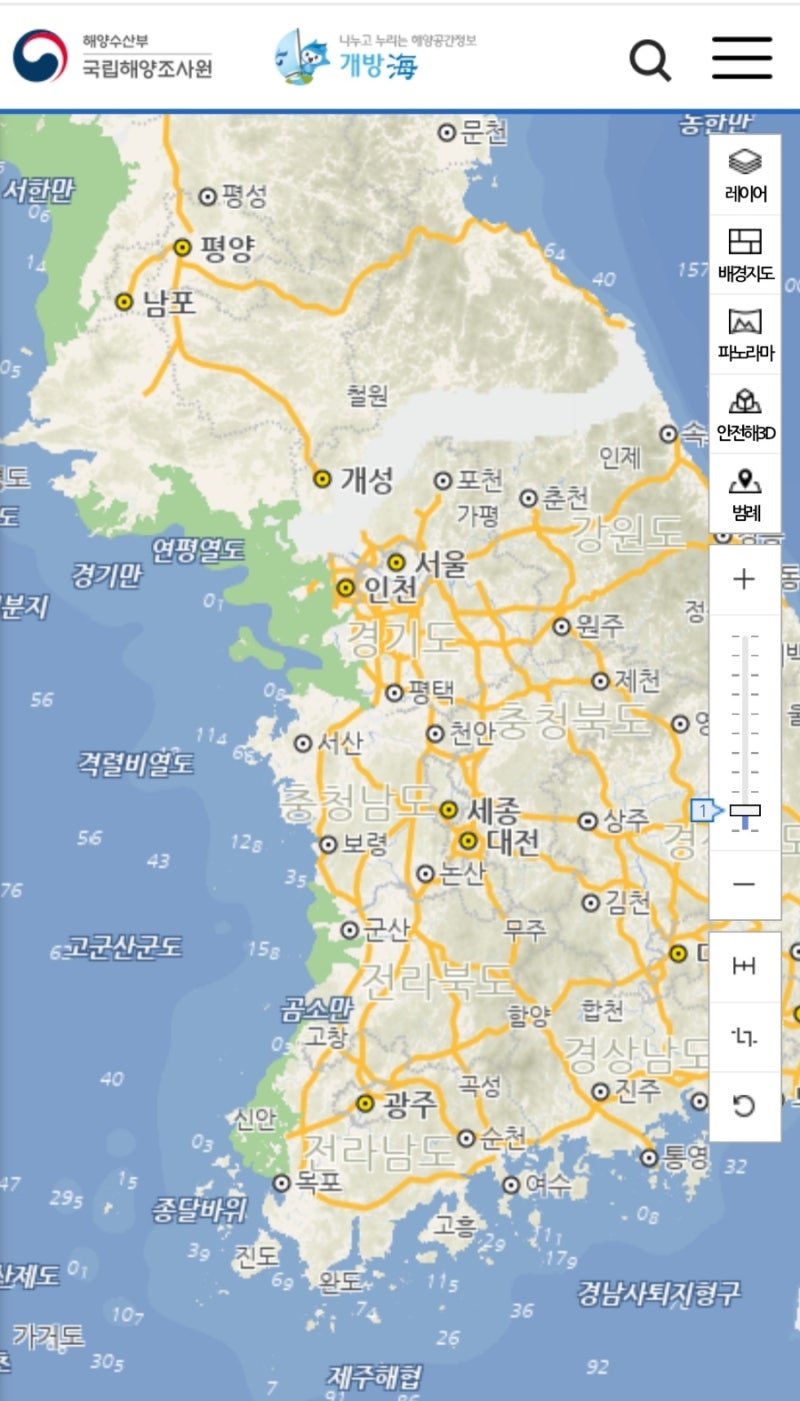Image resolution: width=800 pixels, height=1401 pixels.
Task: Zoom in with the plus button
Action: click(x=744, y=580)
